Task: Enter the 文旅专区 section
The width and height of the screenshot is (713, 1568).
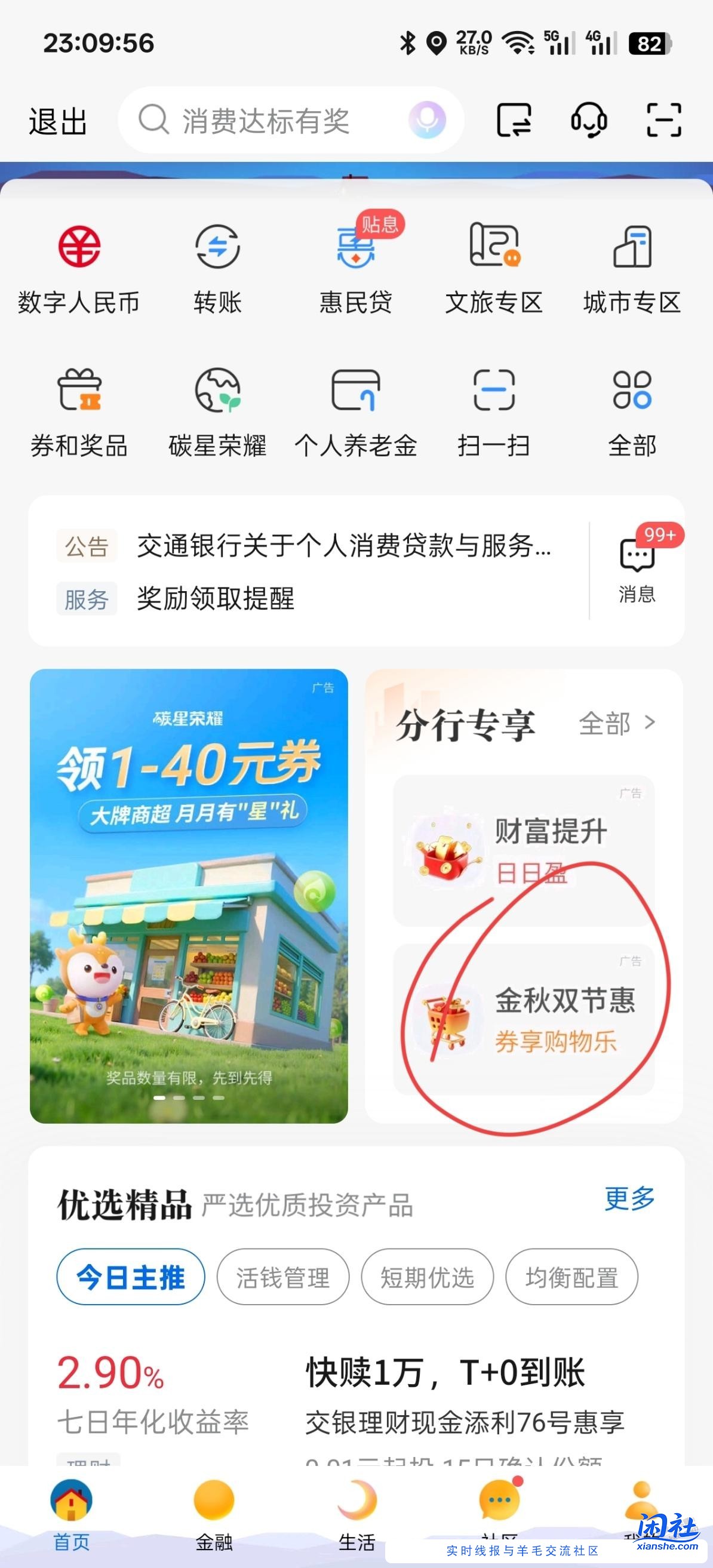Action: (x=494, y=268)
